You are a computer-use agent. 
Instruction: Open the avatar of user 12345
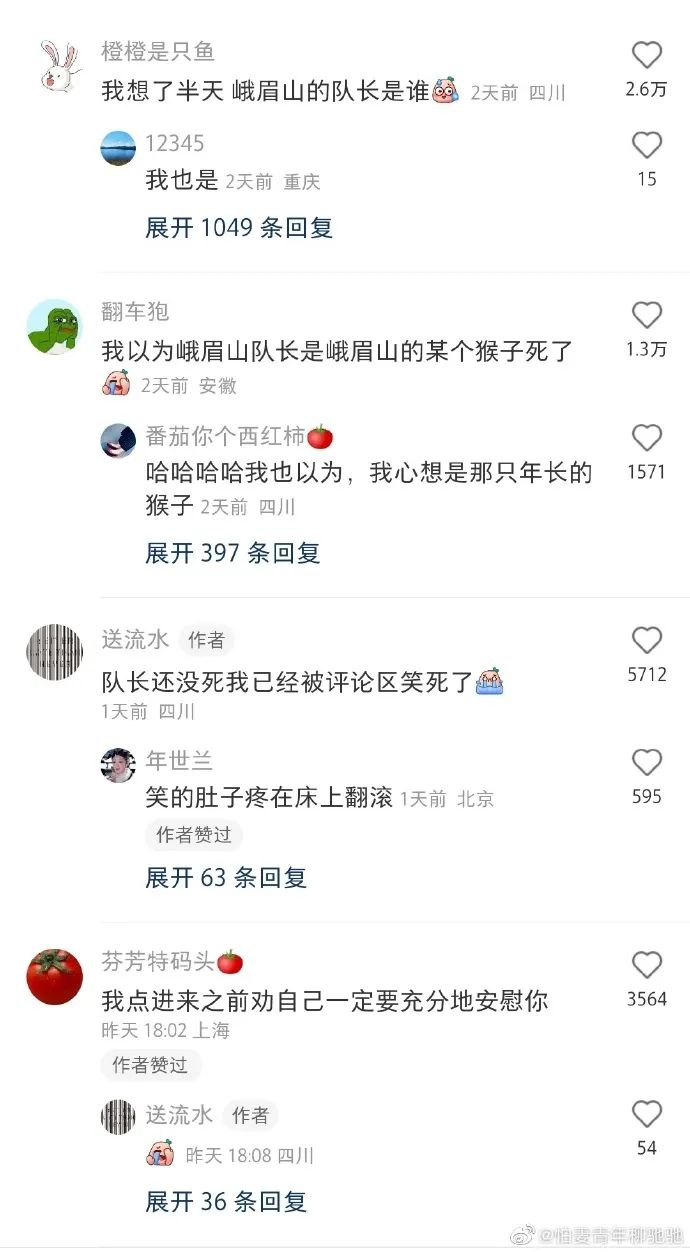tap(118, 148)
